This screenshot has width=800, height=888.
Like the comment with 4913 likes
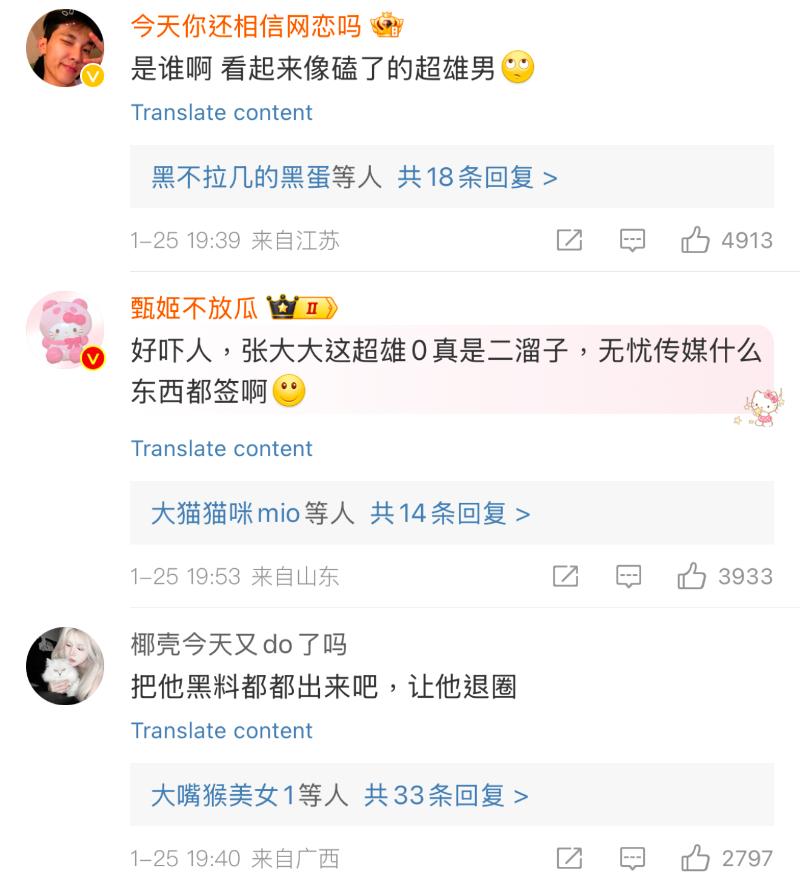pos(695,240)
